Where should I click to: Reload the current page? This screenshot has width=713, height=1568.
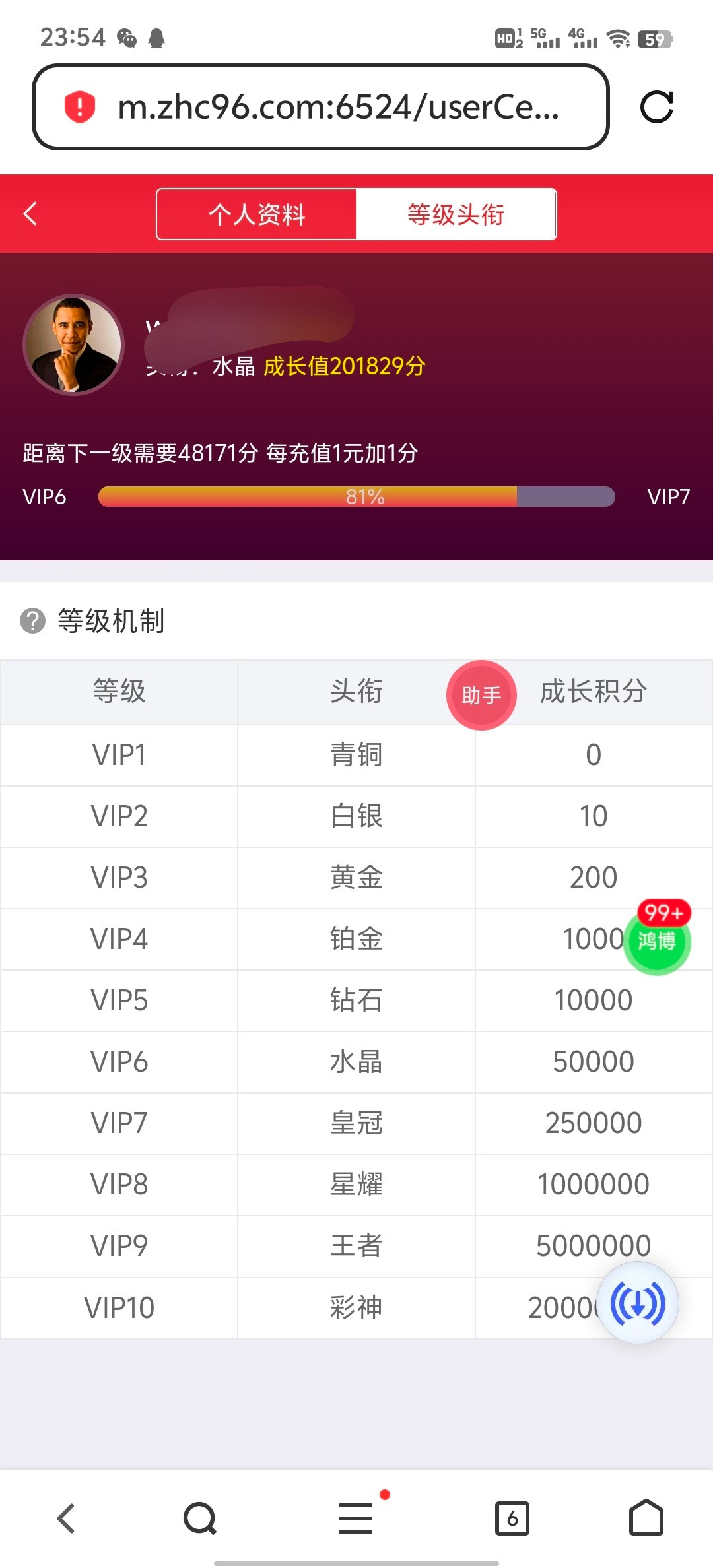[656, 107]
